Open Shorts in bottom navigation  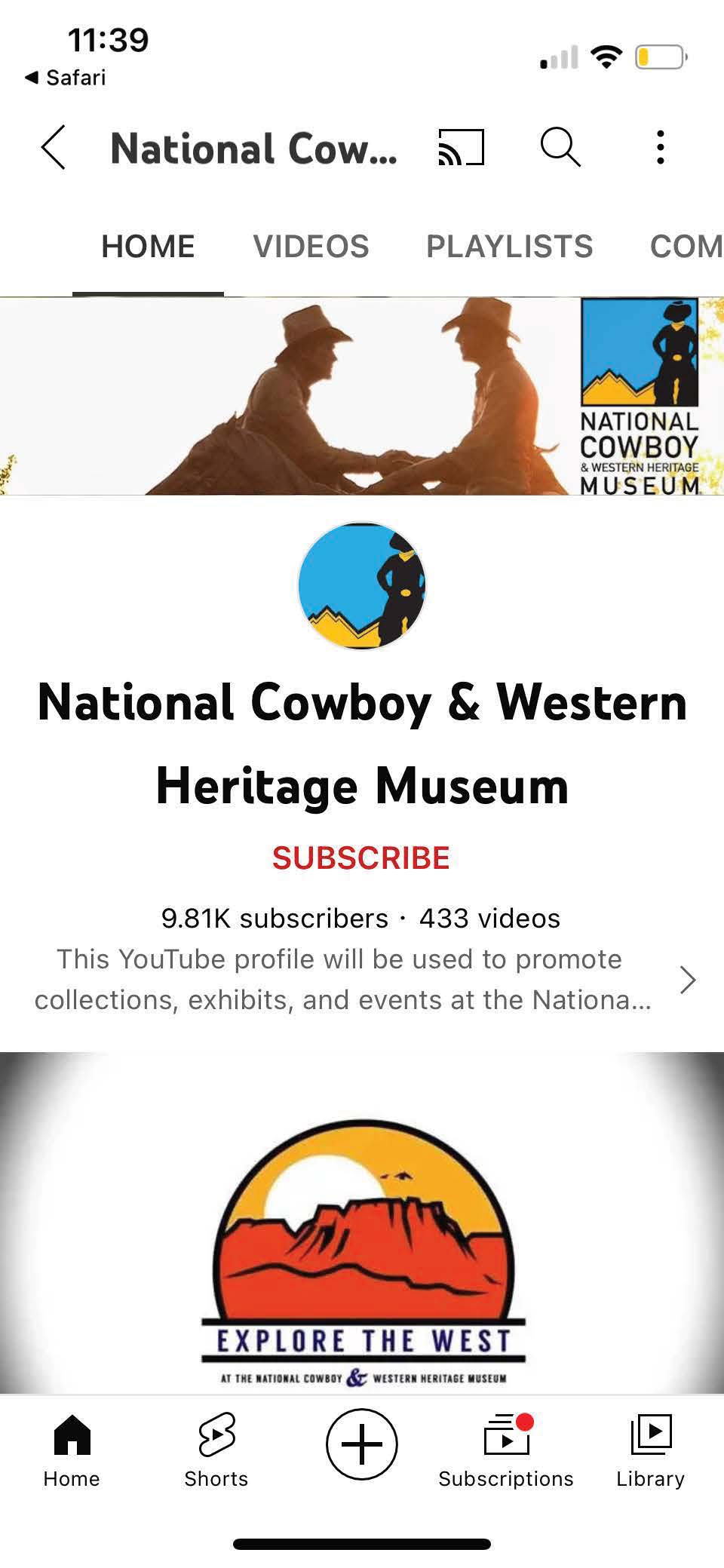tap(216, 1450)
